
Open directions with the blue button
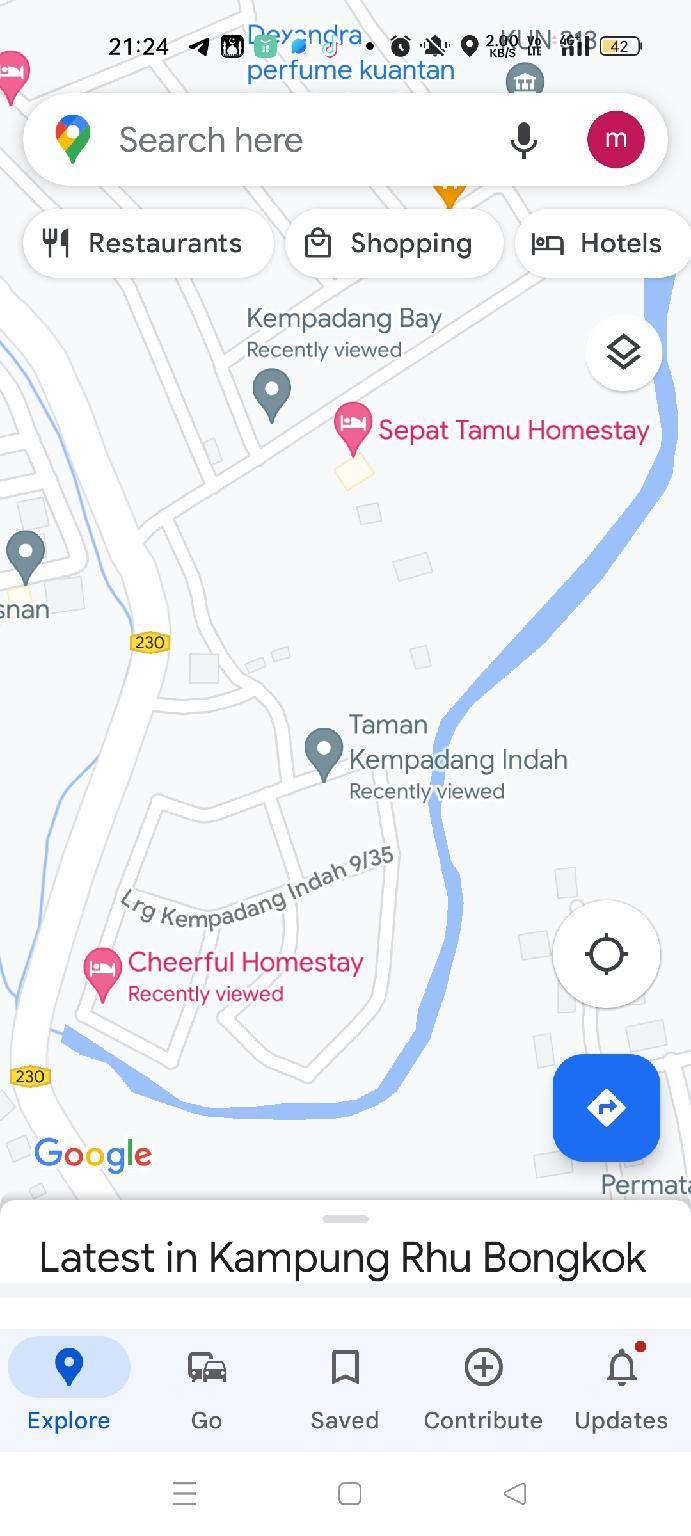(x=606, y=1107)
